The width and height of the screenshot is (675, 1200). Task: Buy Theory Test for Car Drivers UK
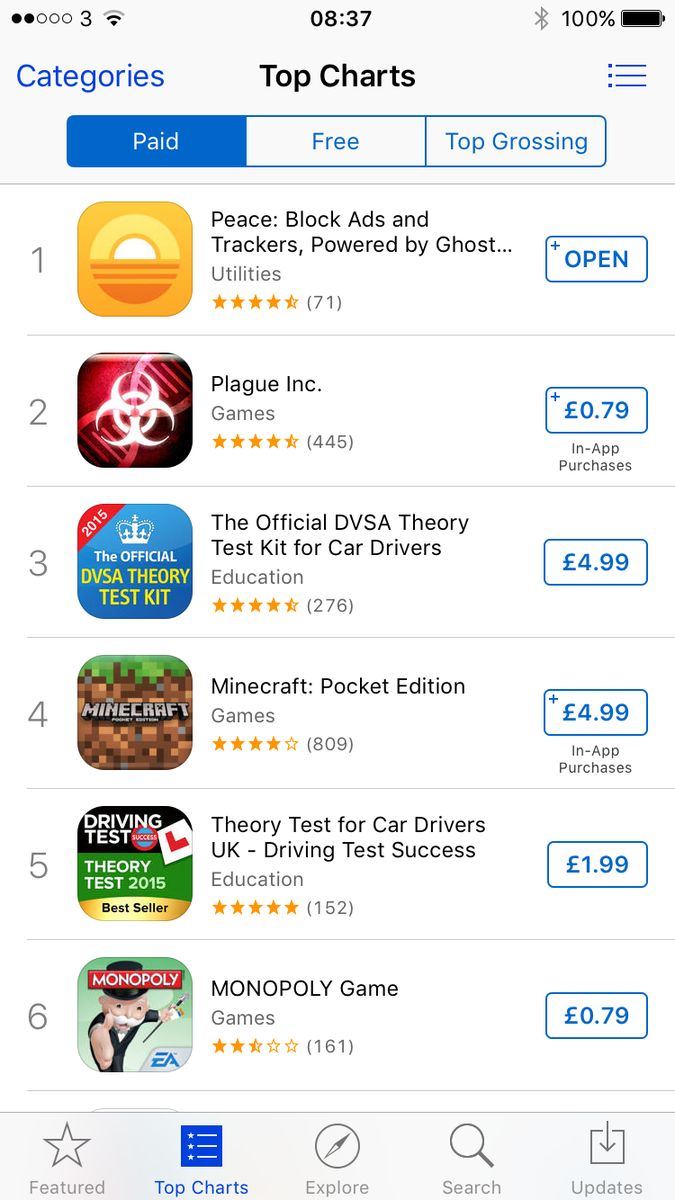[597, 864]
